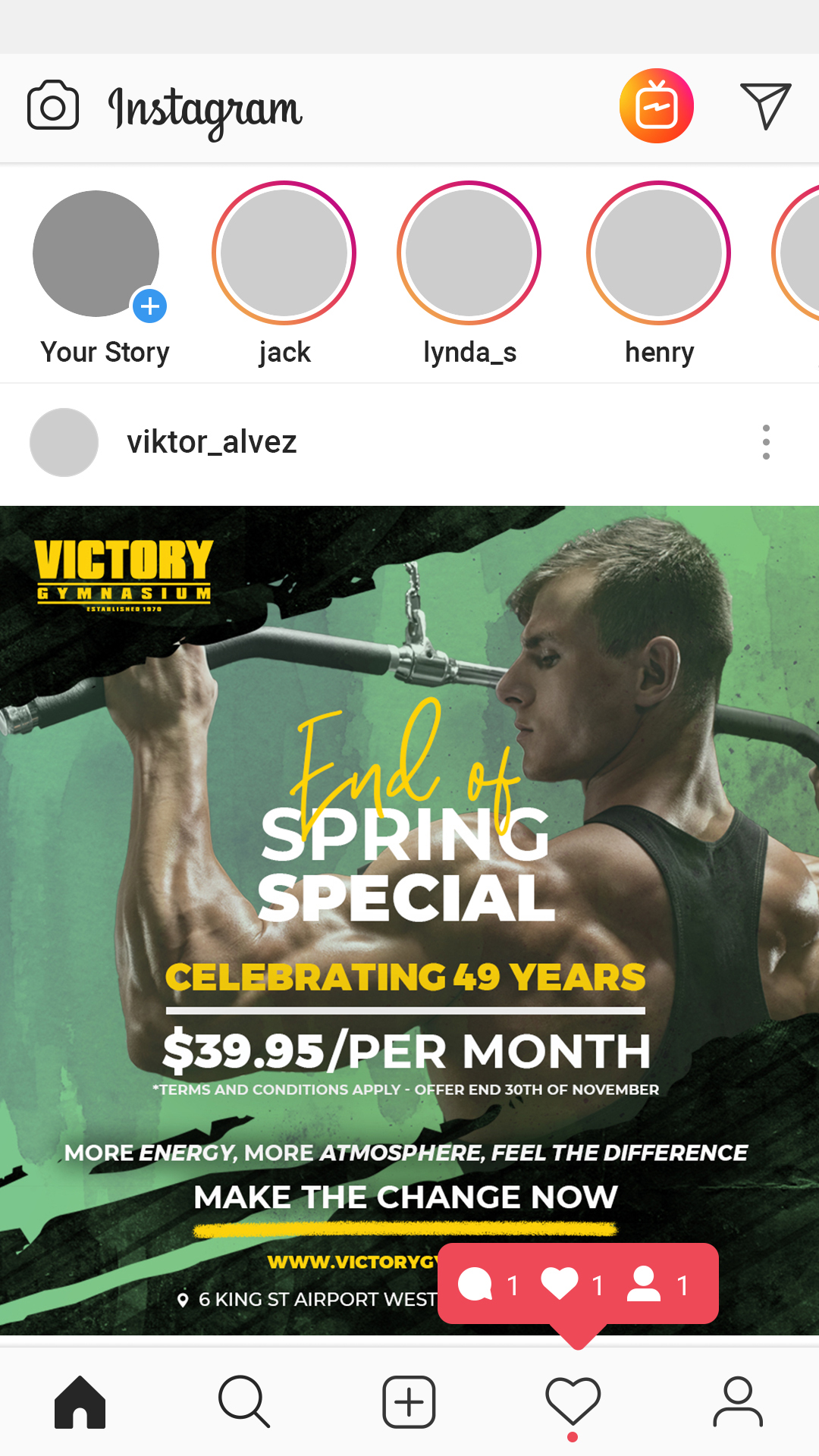Image resolution: width=819 pixels, height=1456 pixels.
Task: Tap the red activity notification bubble
Action: (578, 1284)
